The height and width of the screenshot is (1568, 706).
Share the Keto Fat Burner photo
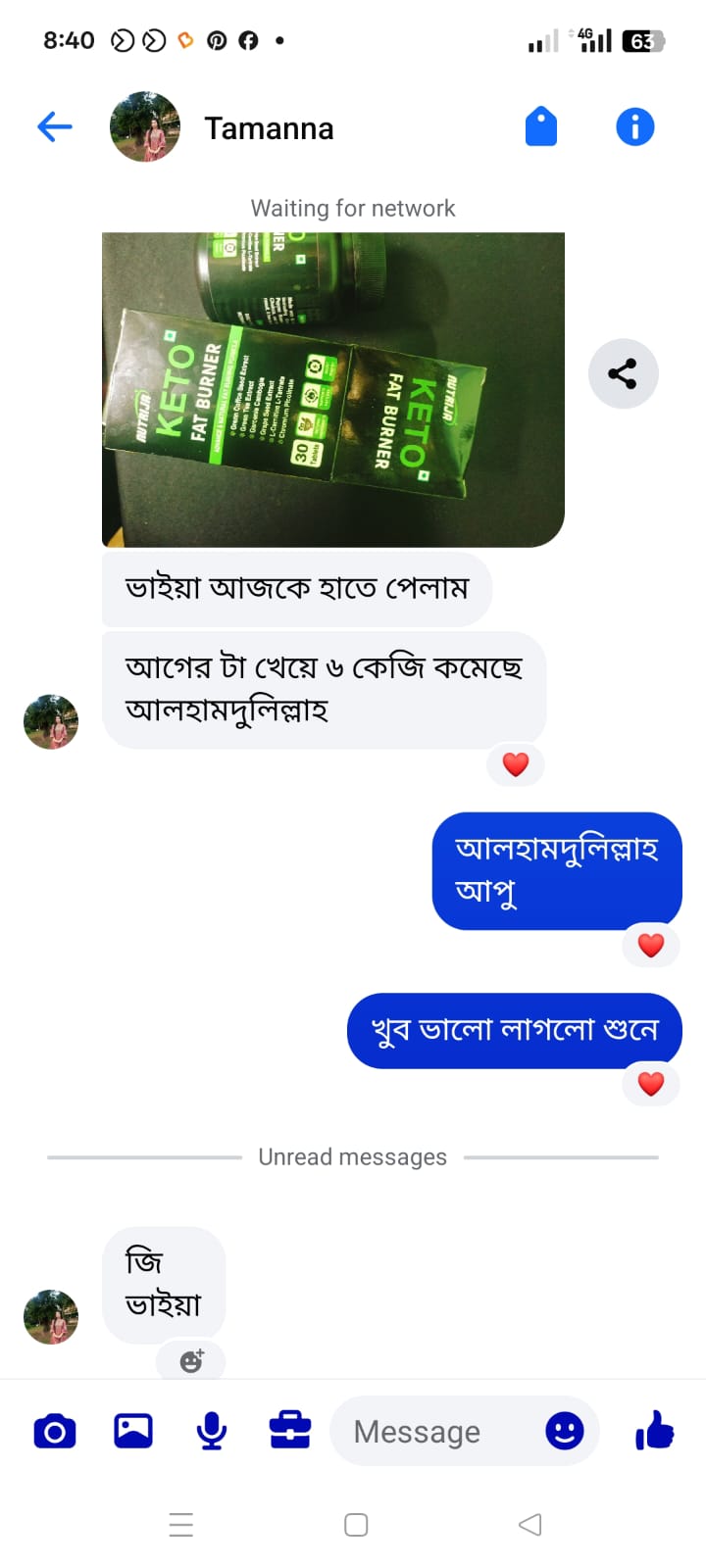click(x=623, y=373)
